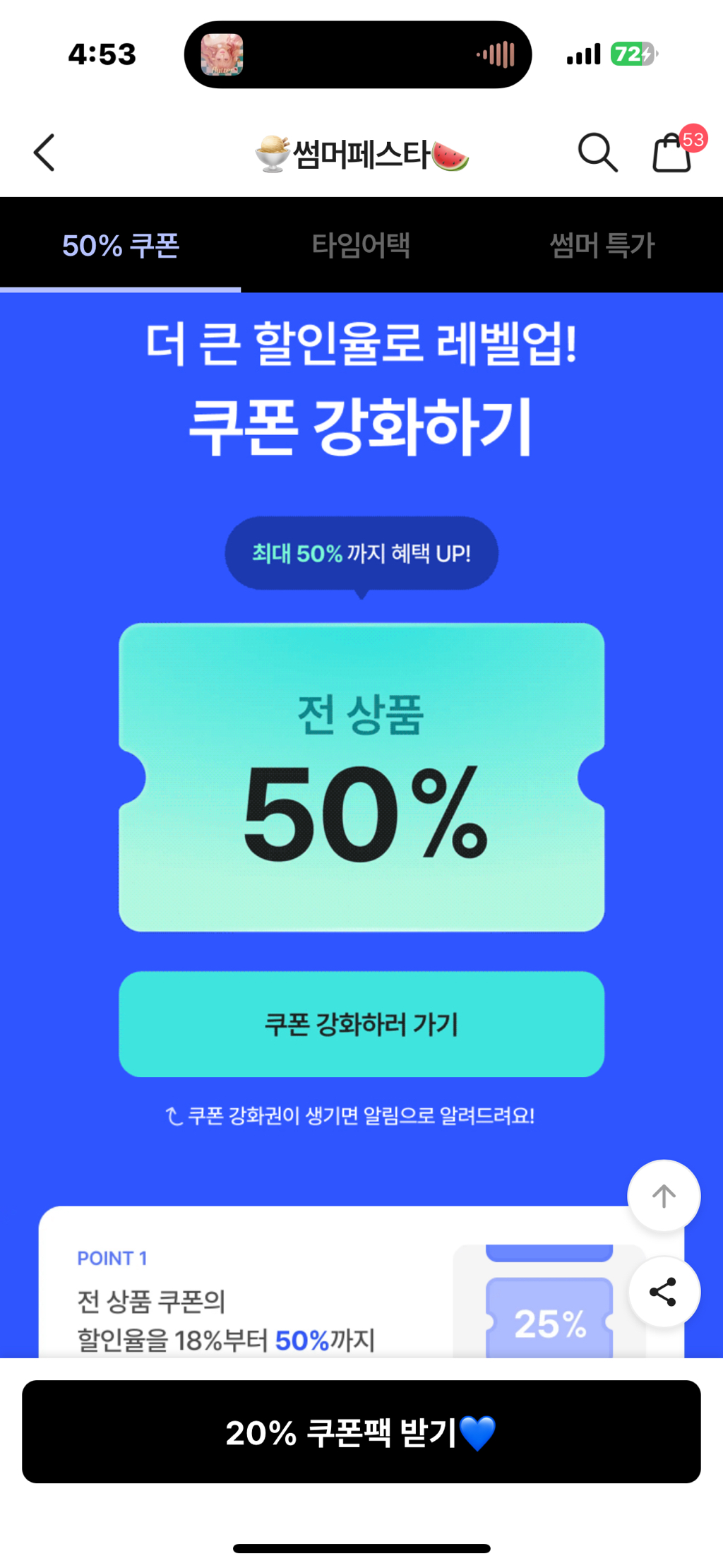The height and width of the screenshot is (1568, 723).
Task: Tap the 쿠폰 강화하러 가기 button
Action: [x=361, y=1023]
